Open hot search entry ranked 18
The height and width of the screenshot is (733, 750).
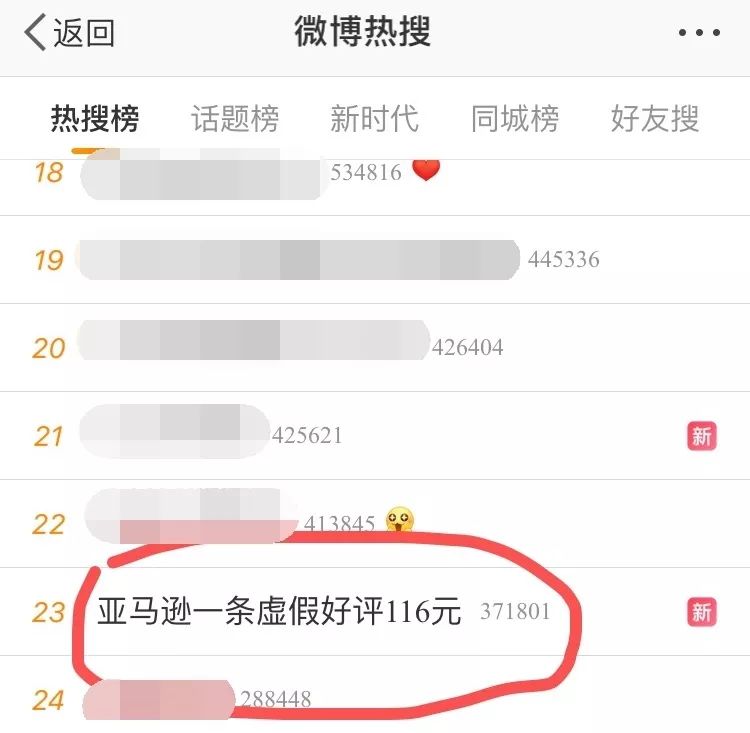203,174
